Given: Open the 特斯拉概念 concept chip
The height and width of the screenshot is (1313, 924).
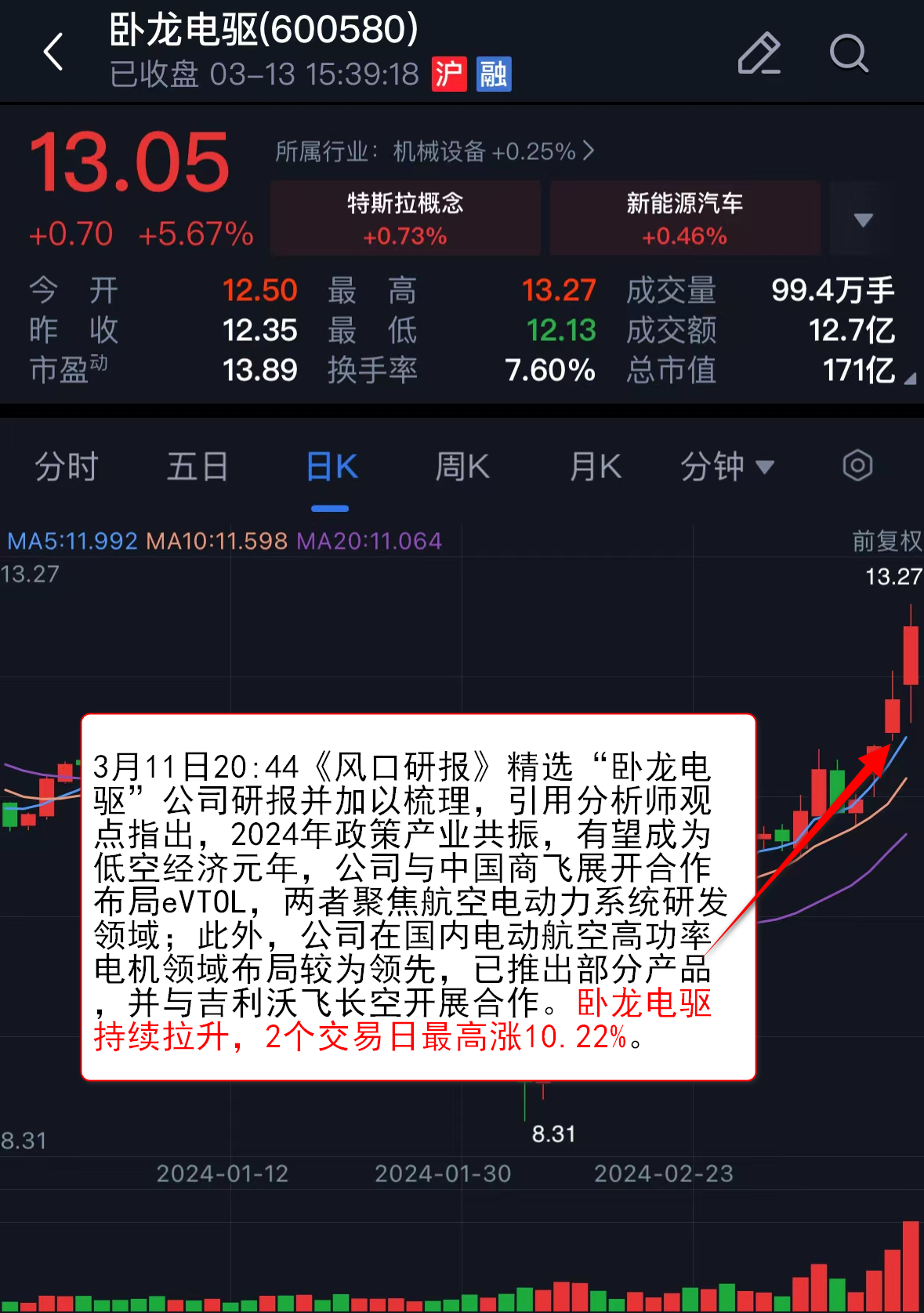Looking at the screenshot, I should pos(405,218).
